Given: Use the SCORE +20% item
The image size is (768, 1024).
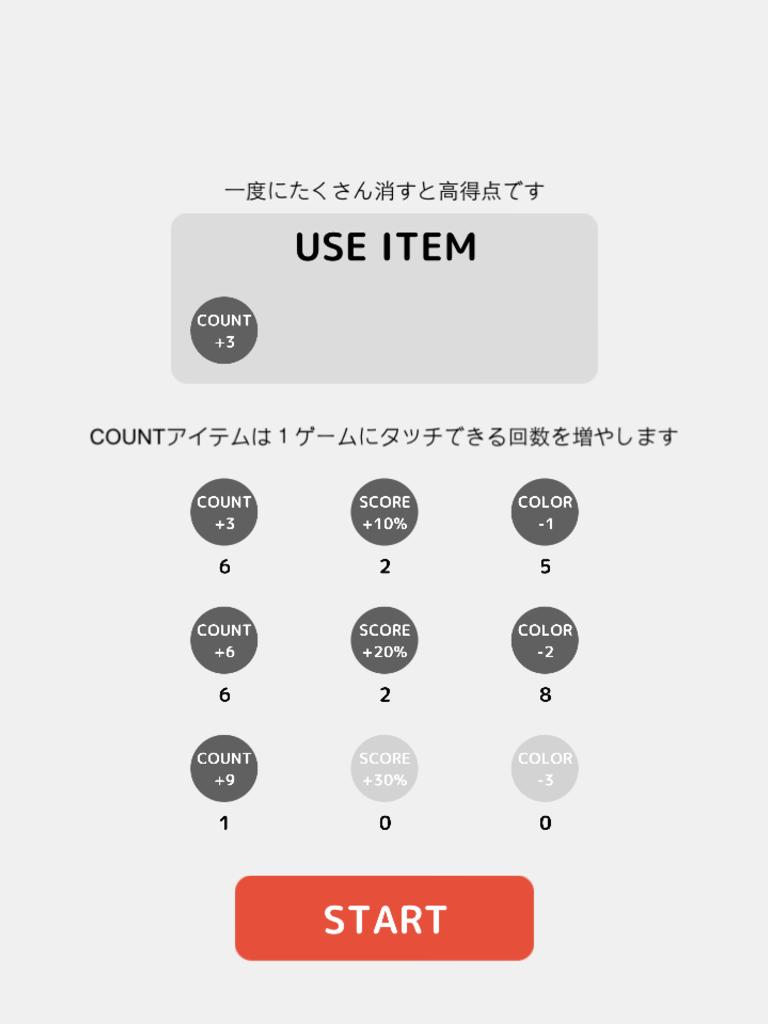Looking at the screenshot, I should tap(385, 640).
